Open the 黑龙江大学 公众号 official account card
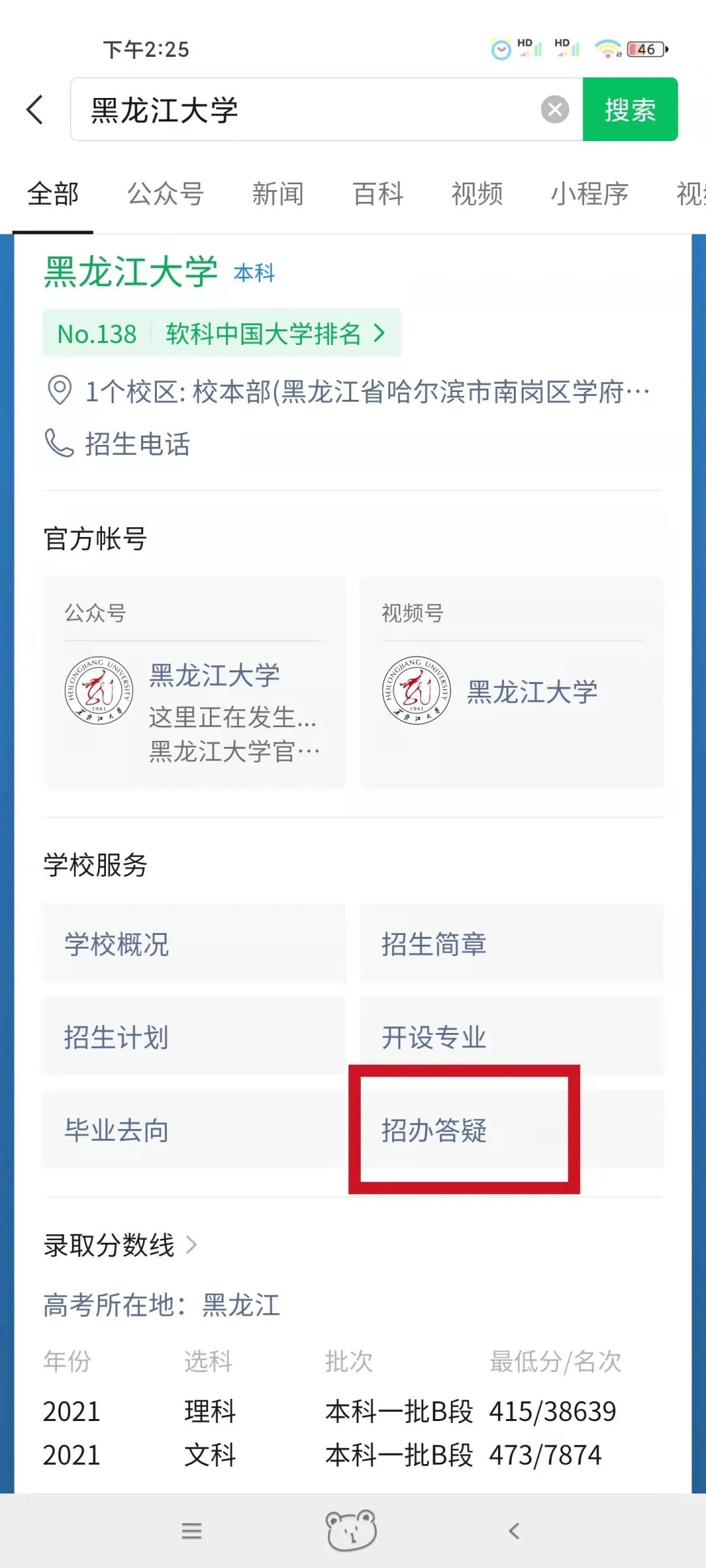Viewport: 706px width, 1568px height. click(194, 682)
